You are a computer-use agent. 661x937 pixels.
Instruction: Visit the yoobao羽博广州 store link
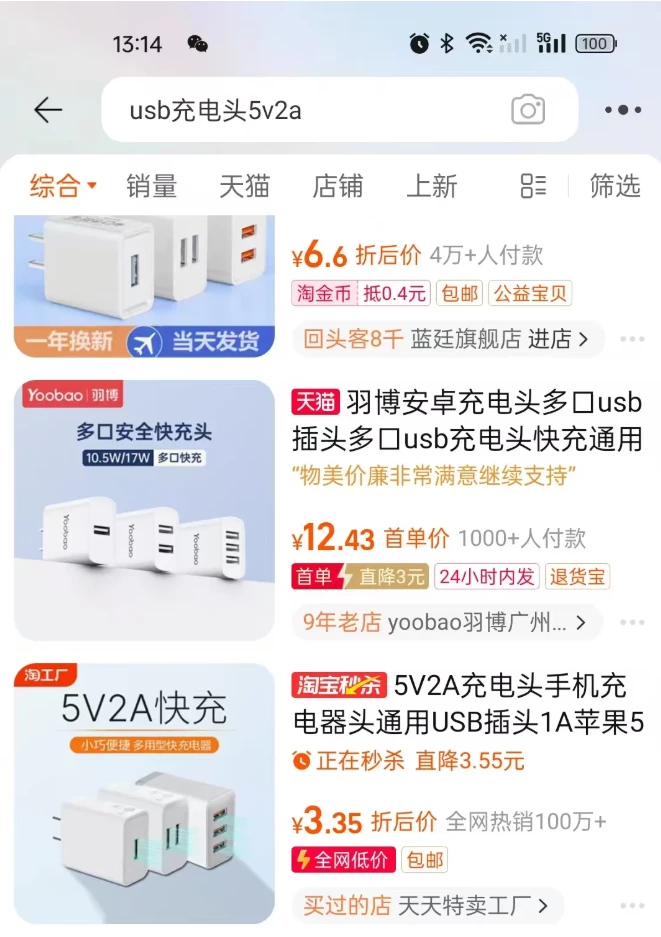tap(447, 623)
